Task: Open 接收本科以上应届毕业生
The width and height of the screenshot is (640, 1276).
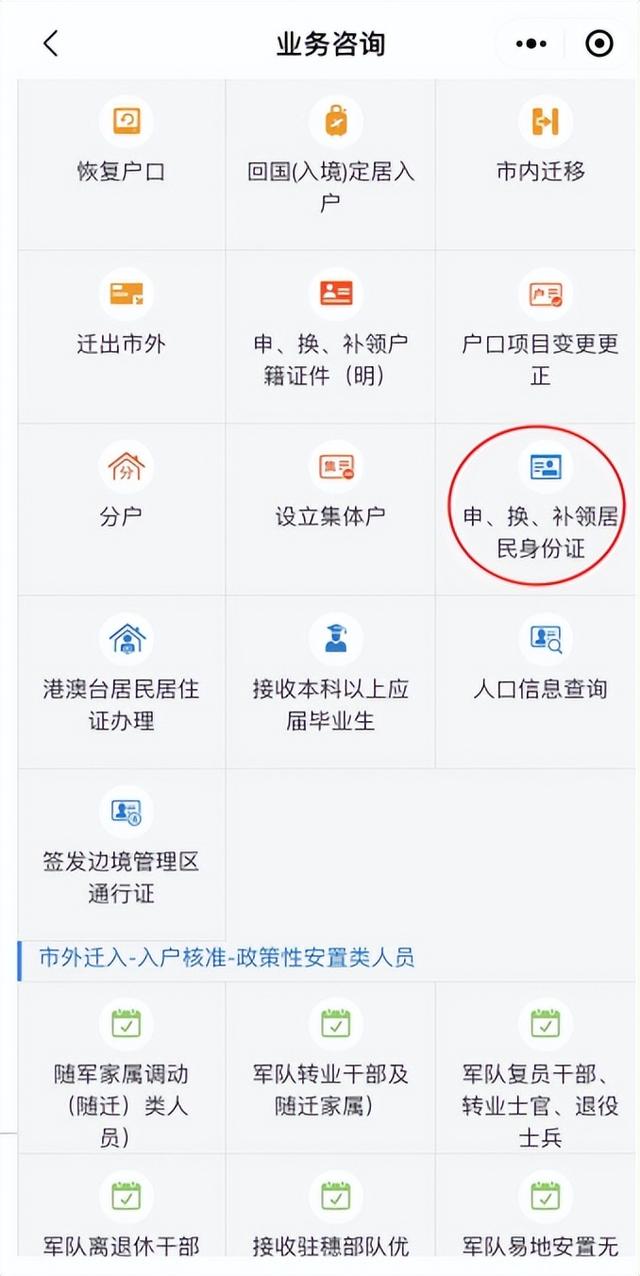Action: pos(331,678)
